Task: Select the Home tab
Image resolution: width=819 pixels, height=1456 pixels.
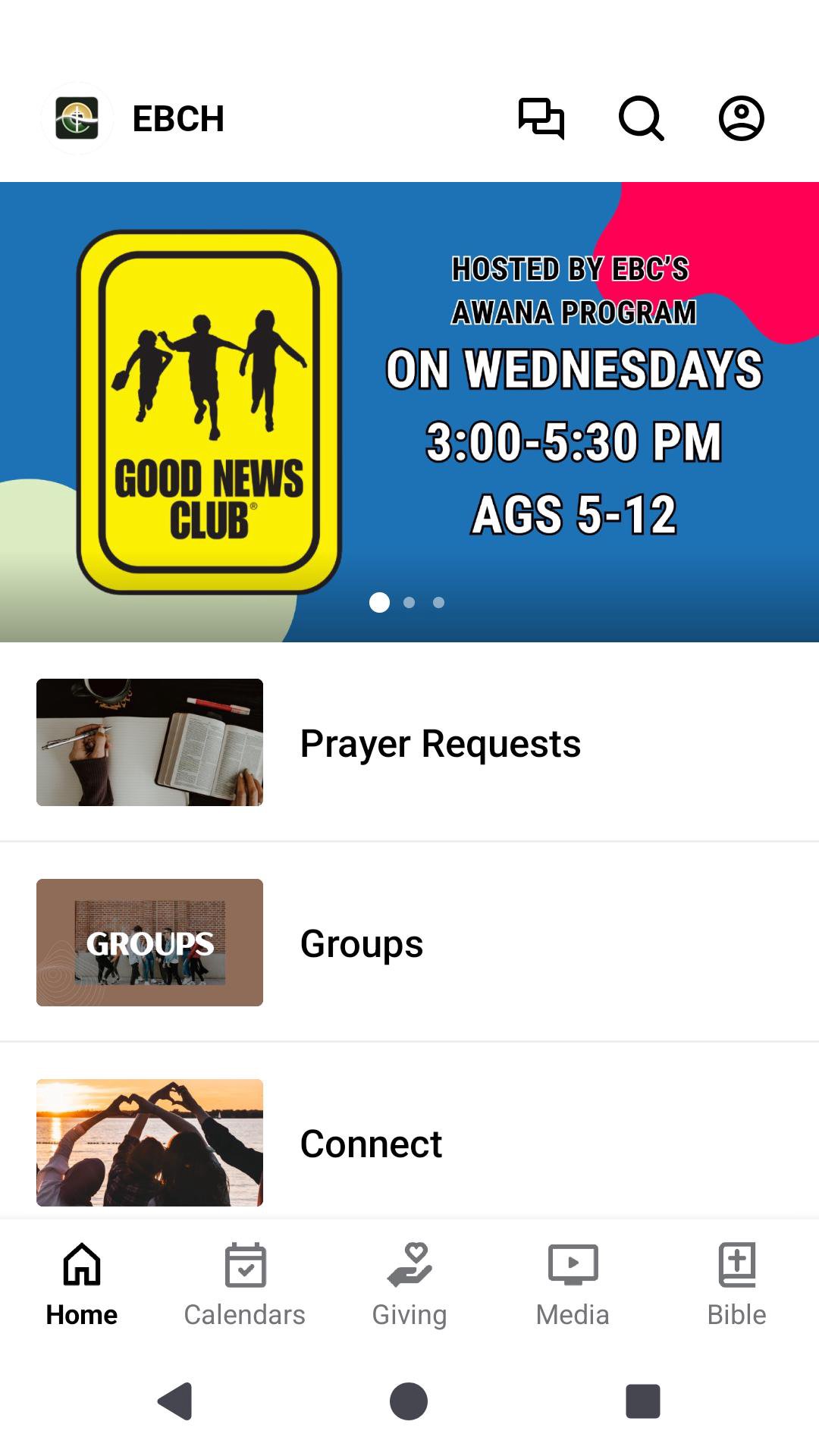Action: [82, 1285]
